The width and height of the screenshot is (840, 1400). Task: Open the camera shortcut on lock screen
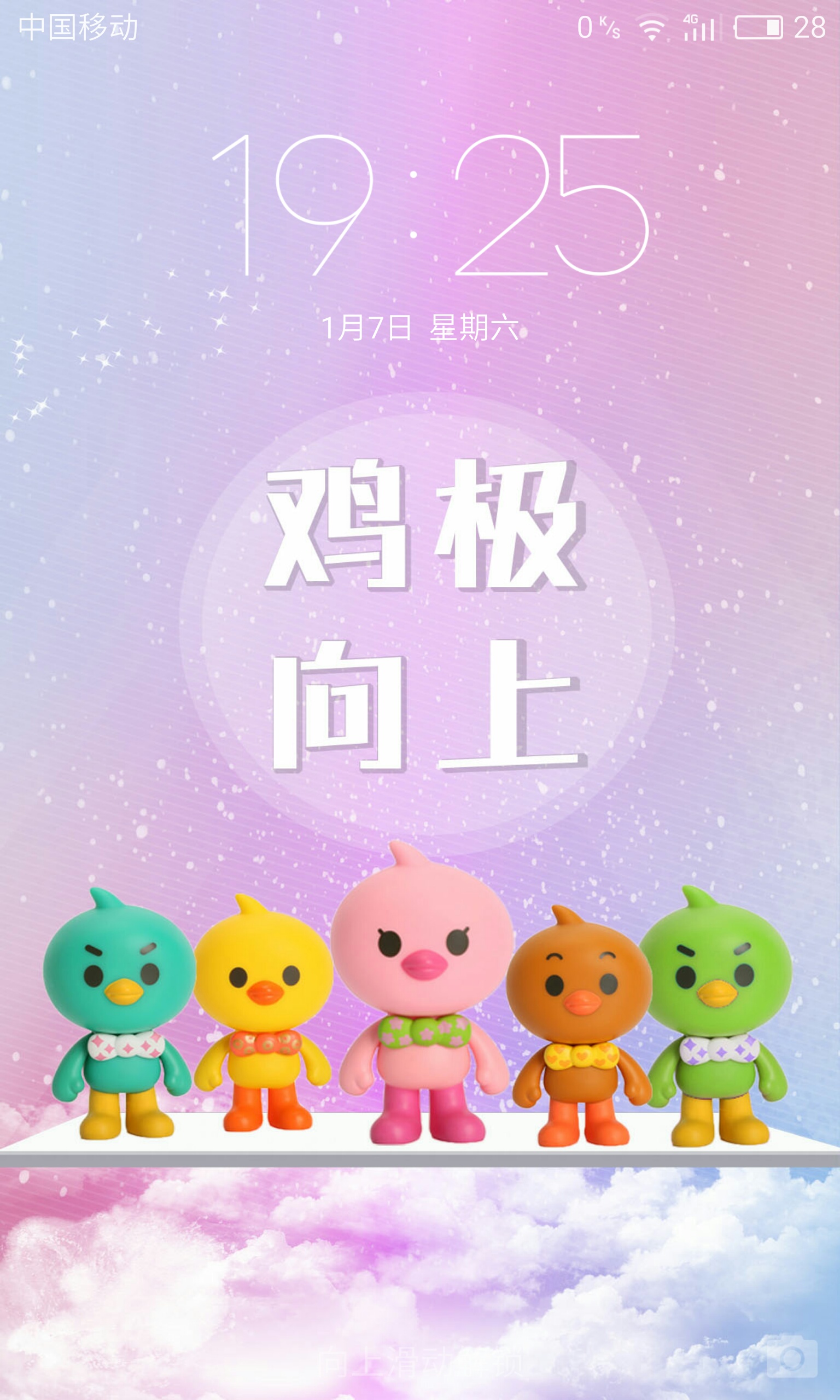(791, 1357)
